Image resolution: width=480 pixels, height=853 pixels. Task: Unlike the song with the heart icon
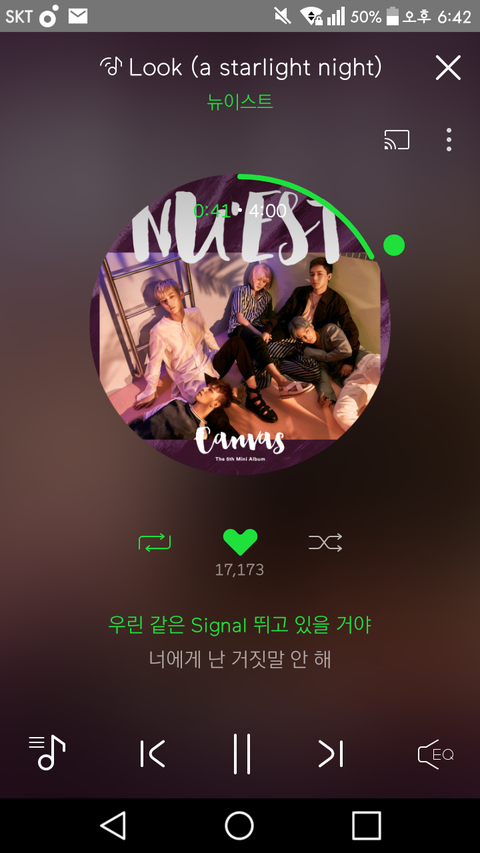[x=240, y=542]
